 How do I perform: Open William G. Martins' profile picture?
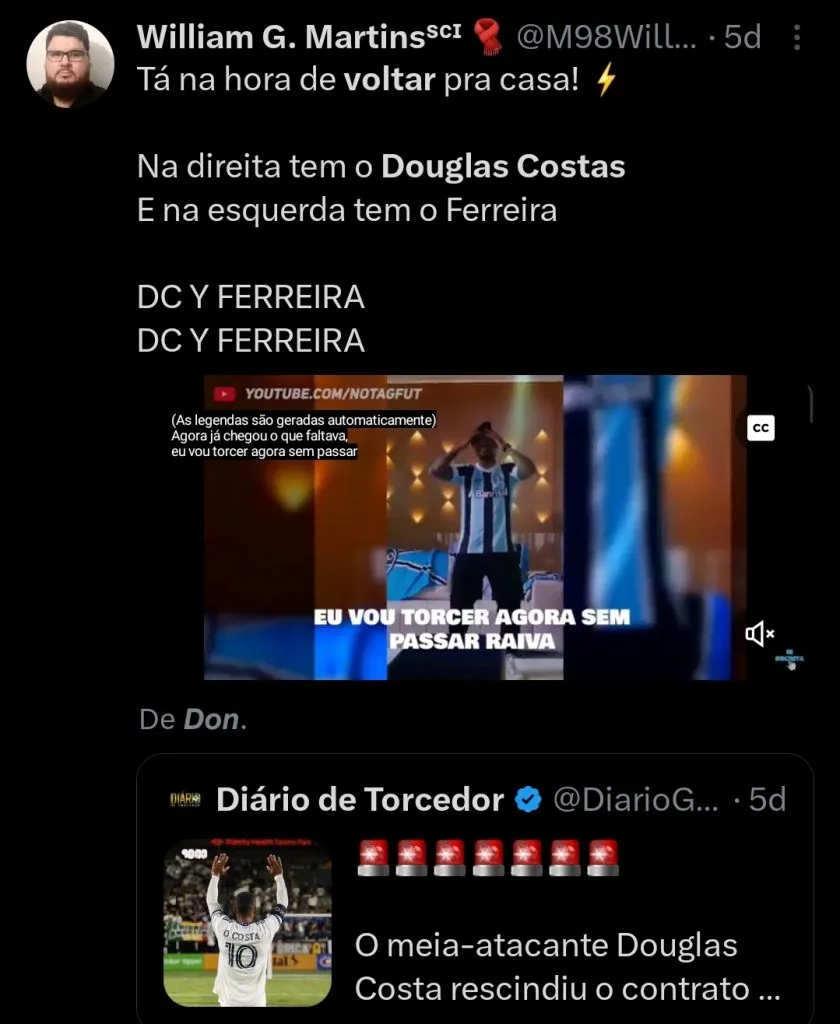[67, 64]
